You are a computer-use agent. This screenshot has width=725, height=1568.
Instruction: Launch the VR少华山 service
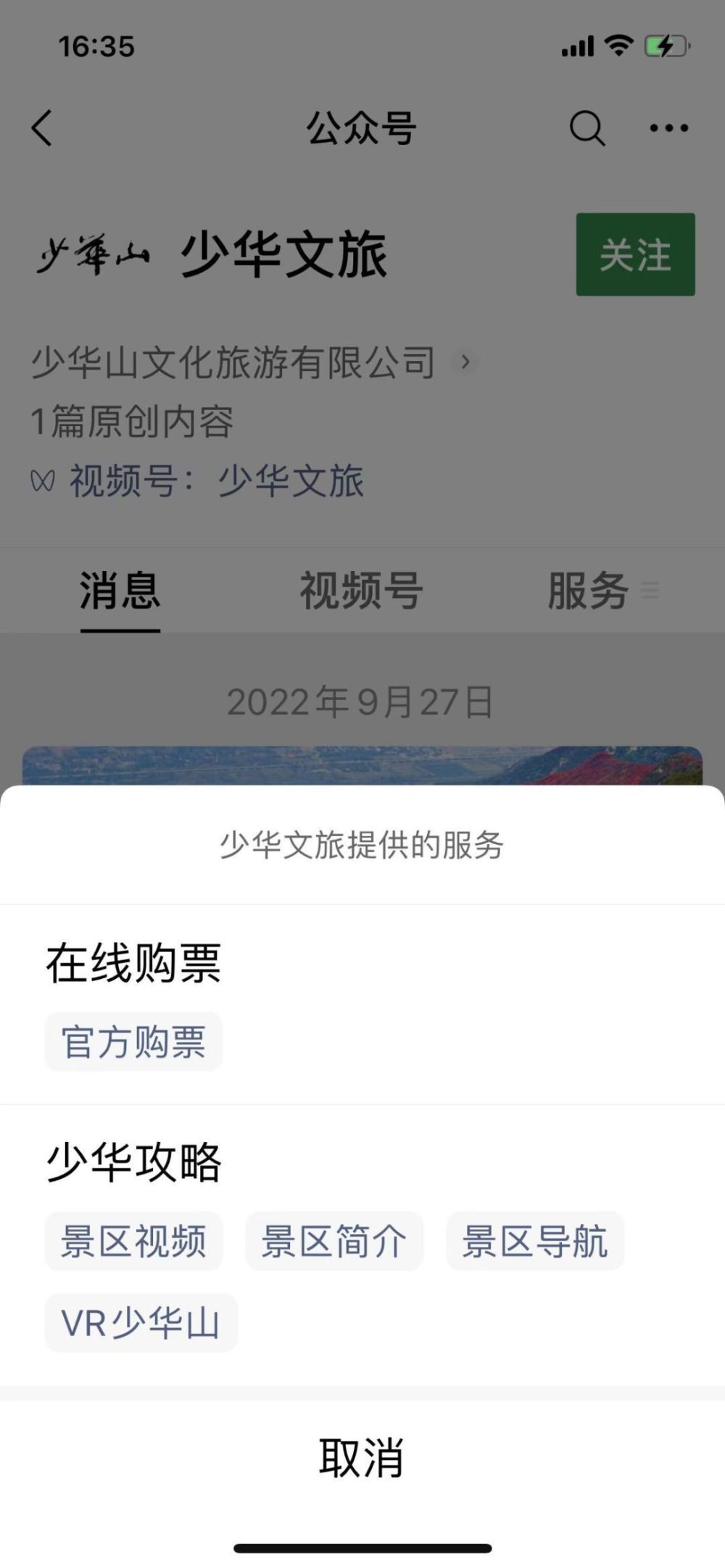point(141,1323)
